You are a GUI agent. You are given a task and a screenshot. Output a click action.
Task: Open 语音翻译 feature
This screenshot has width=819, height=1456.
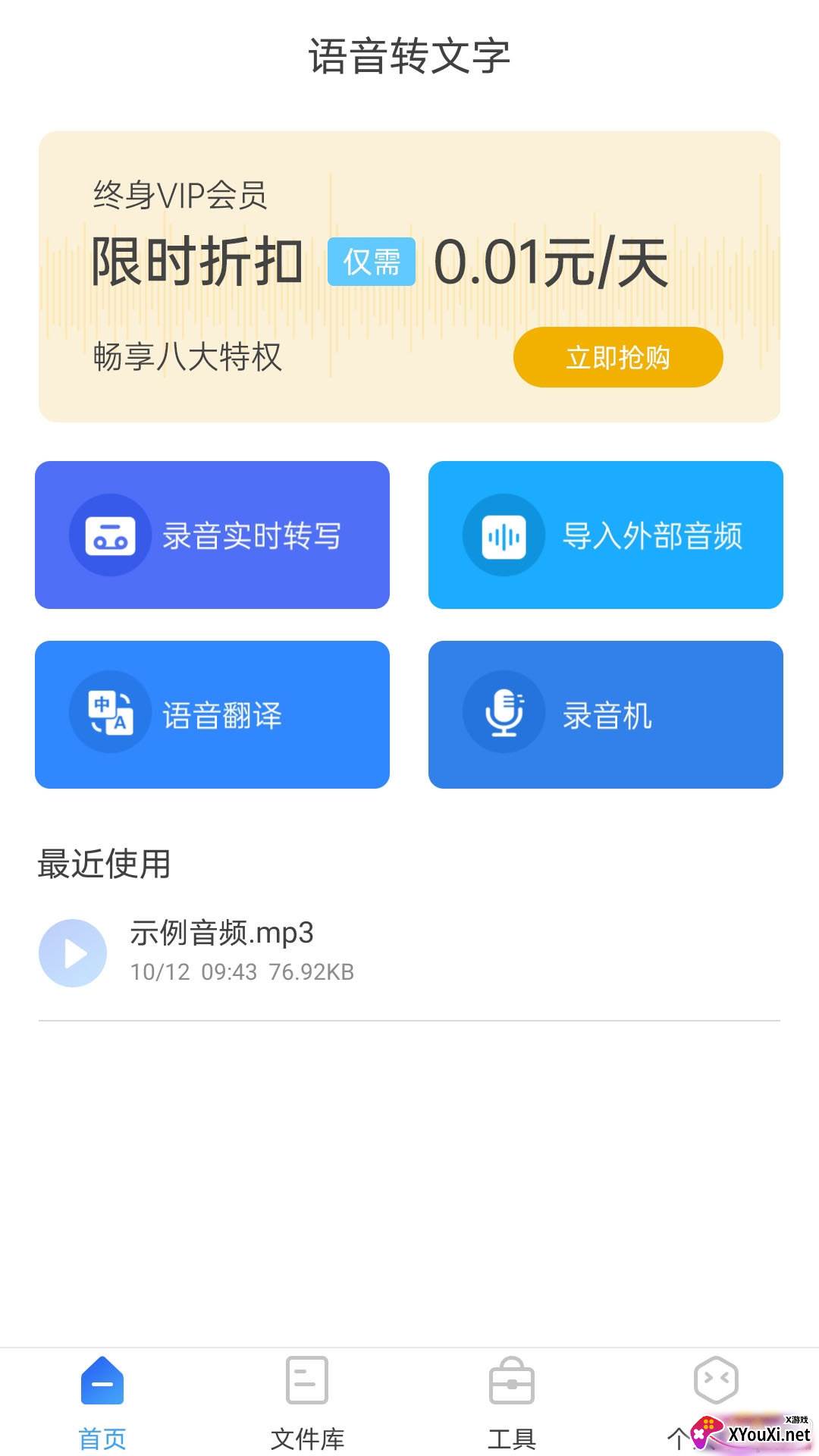click(212, 714)
